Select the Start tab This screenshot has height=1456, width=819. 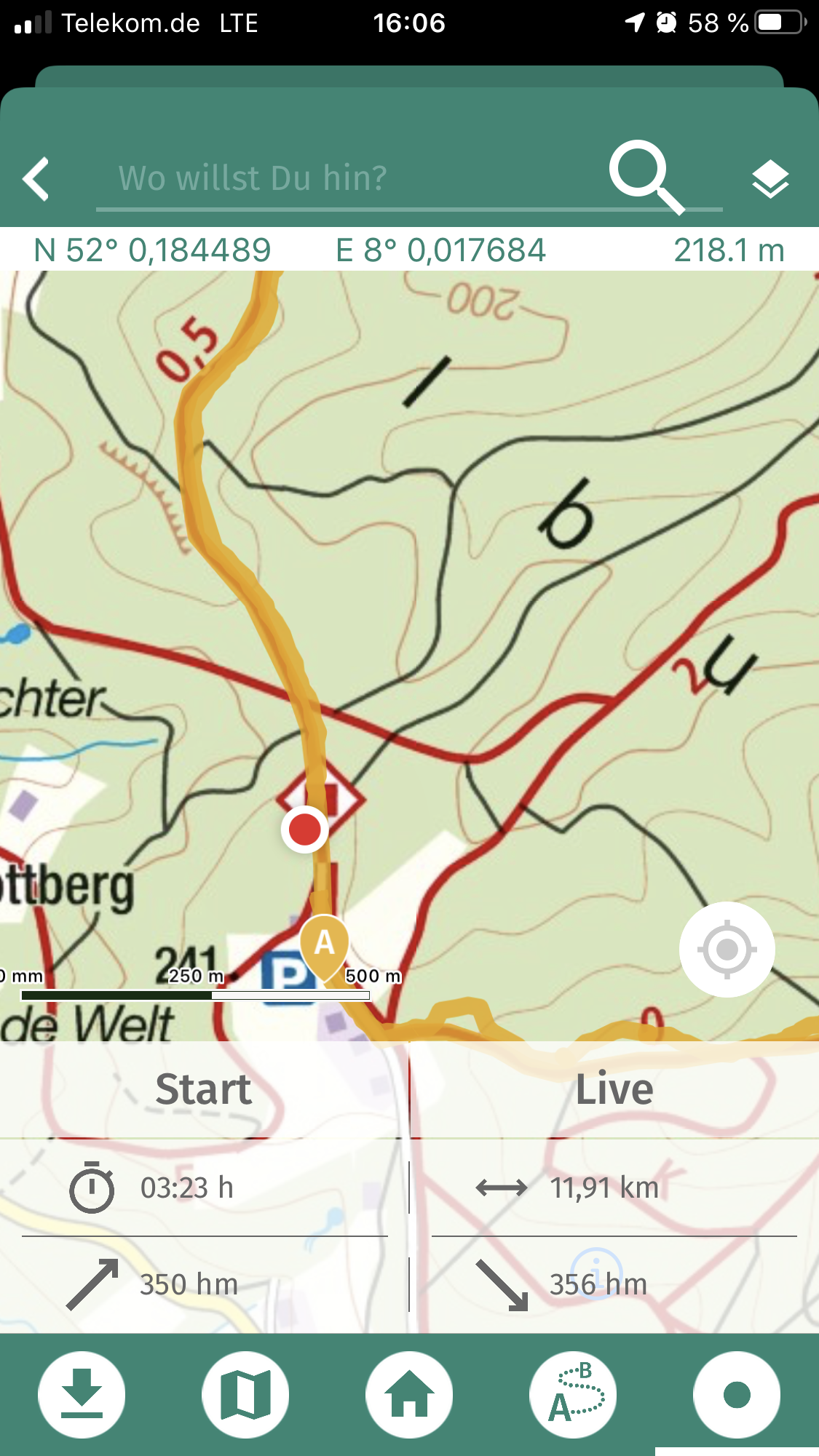[x=204, y=1089]
